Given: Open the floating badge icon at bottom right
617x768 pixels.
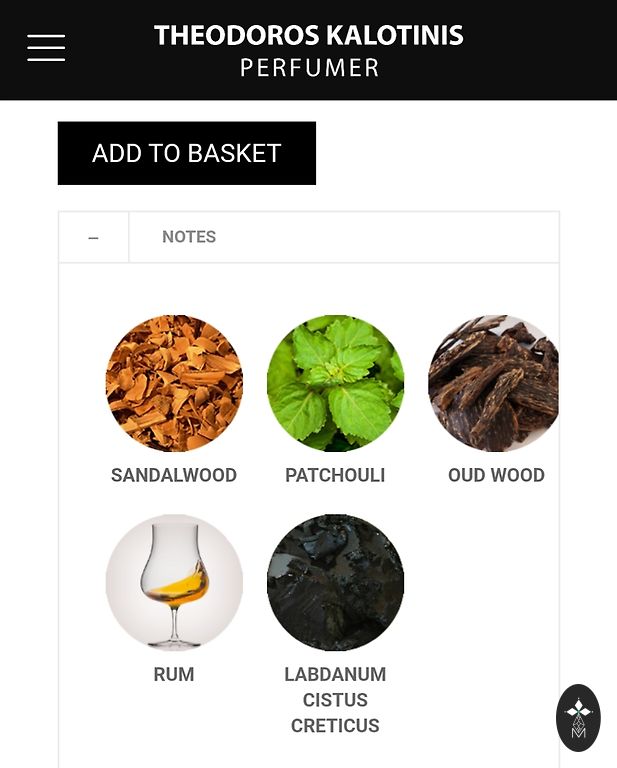Looking at the screenshot, I should click(x=578, y=717).
